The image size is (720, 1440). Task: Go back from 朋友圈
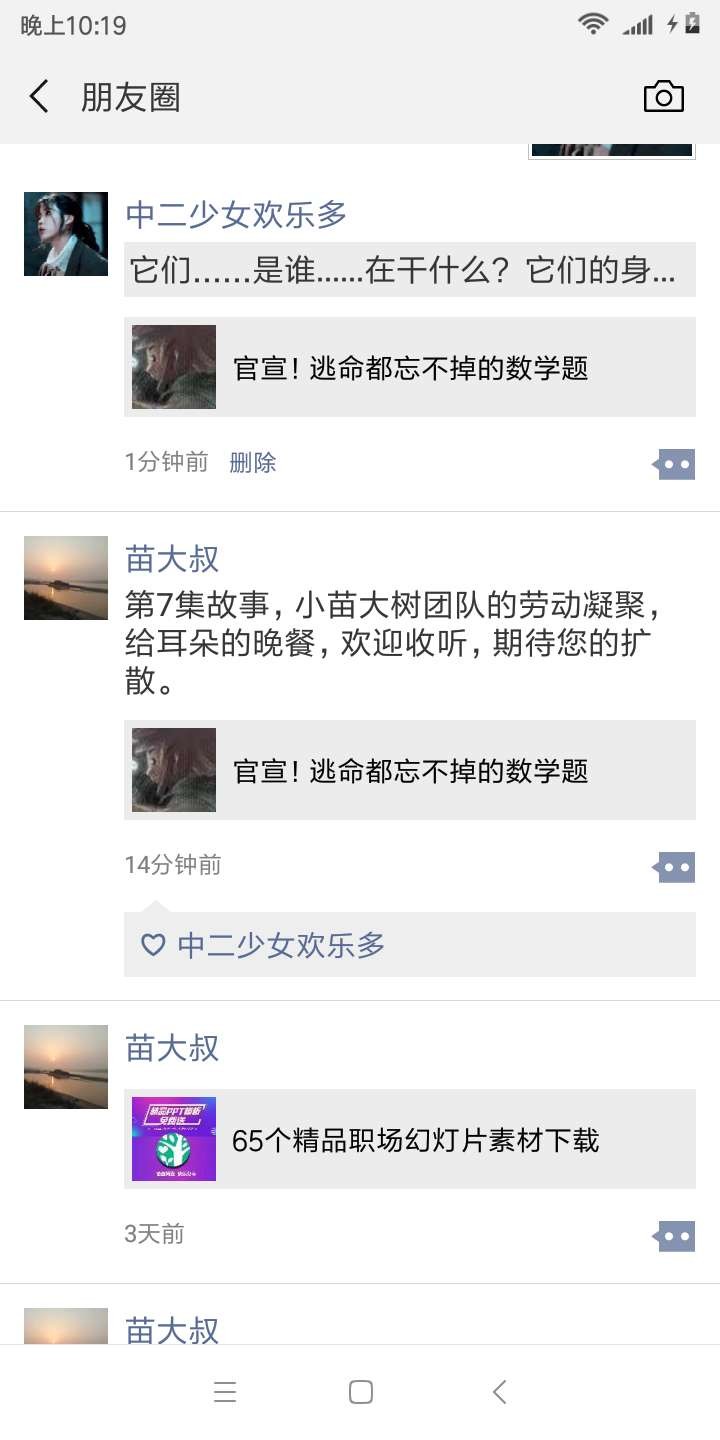pos(39,97)
